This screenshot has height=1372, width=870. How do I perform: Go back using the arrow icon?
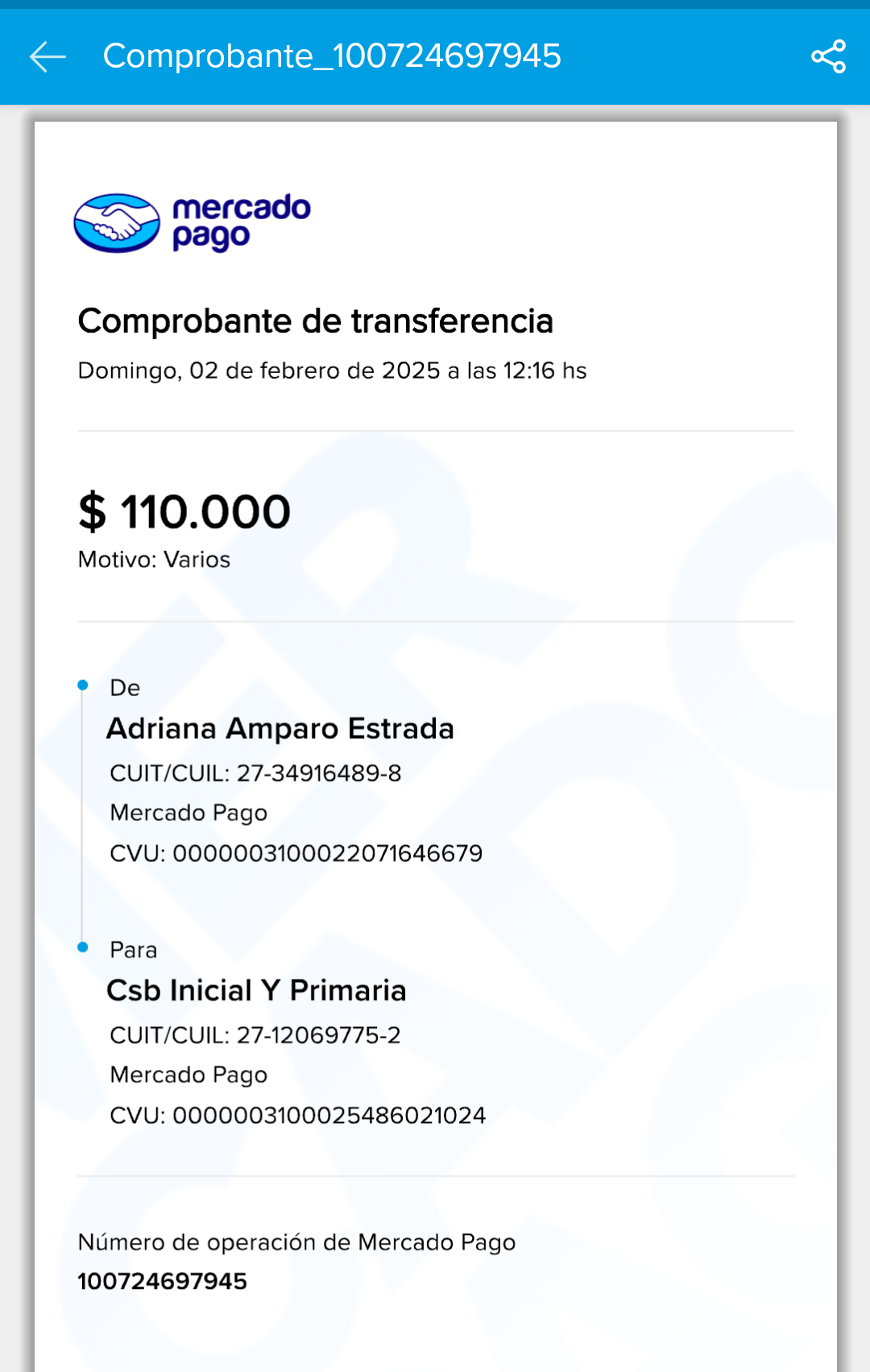pyautogui.click(x=48, y=56)
